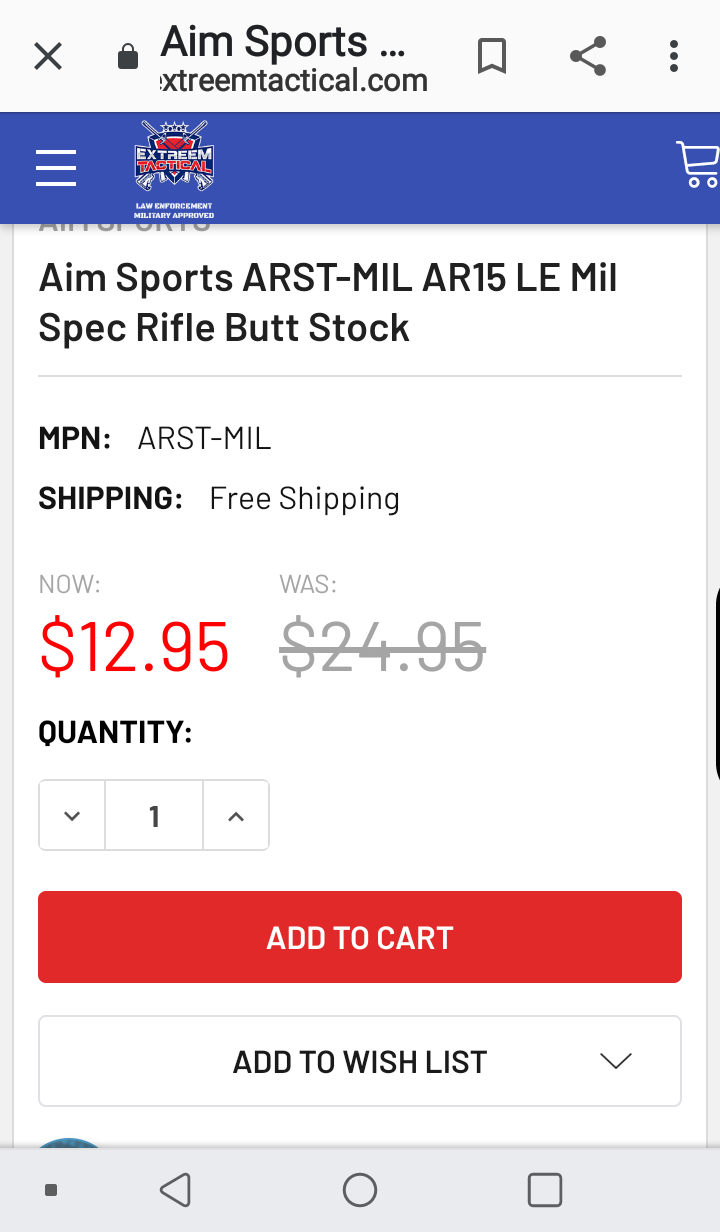Image resolution: width=720 pixels, height=1232 pixels.
Task: Decrease quantity with down arrow
Action: coord(72,816)
